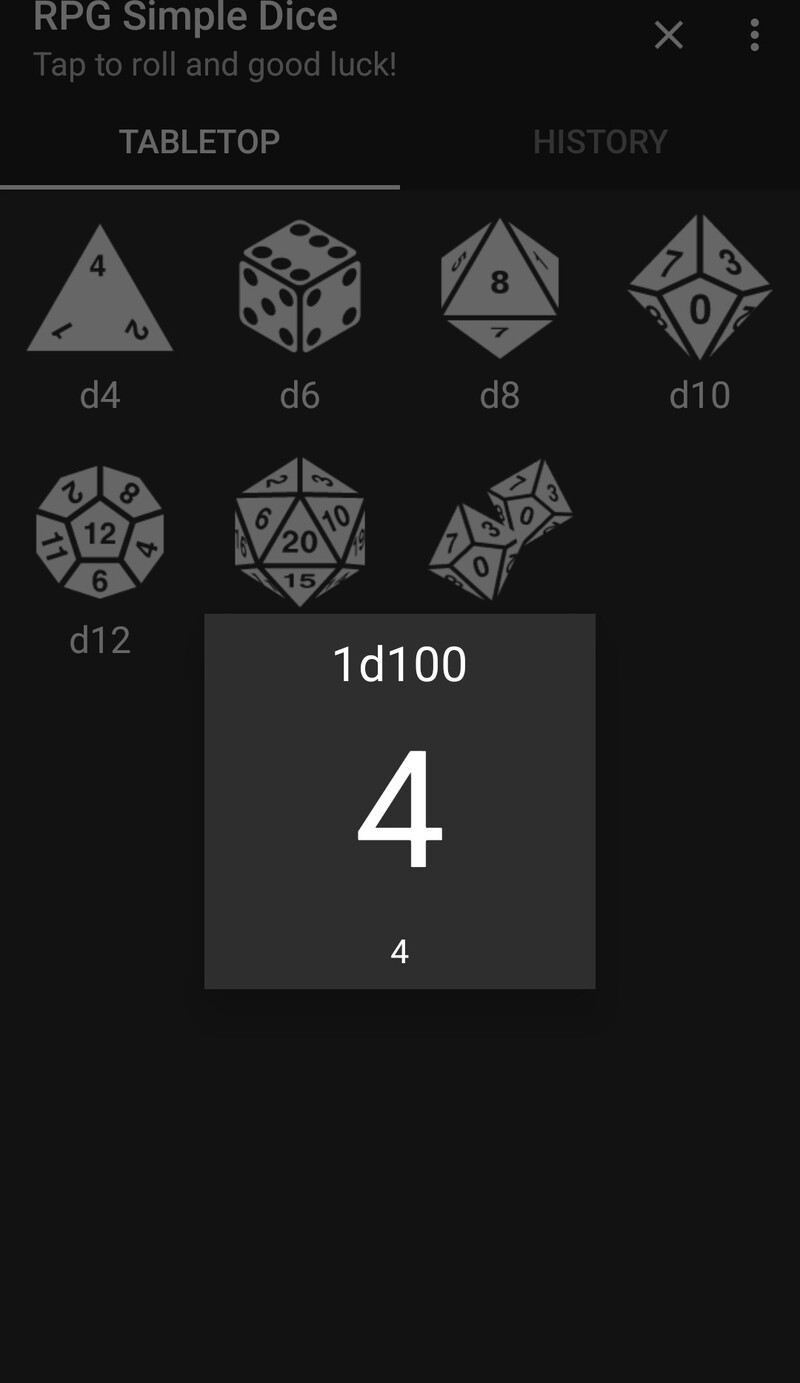Roll the 20-sided die
The image size is (800, 1383).
[300, 530]
